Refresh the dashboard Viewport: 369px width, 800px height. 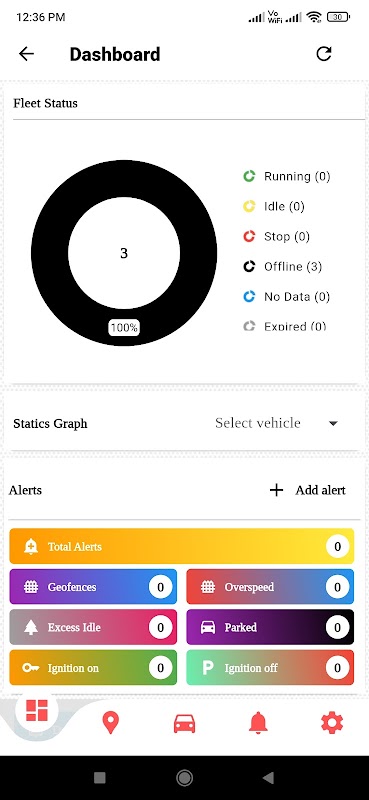324,54
